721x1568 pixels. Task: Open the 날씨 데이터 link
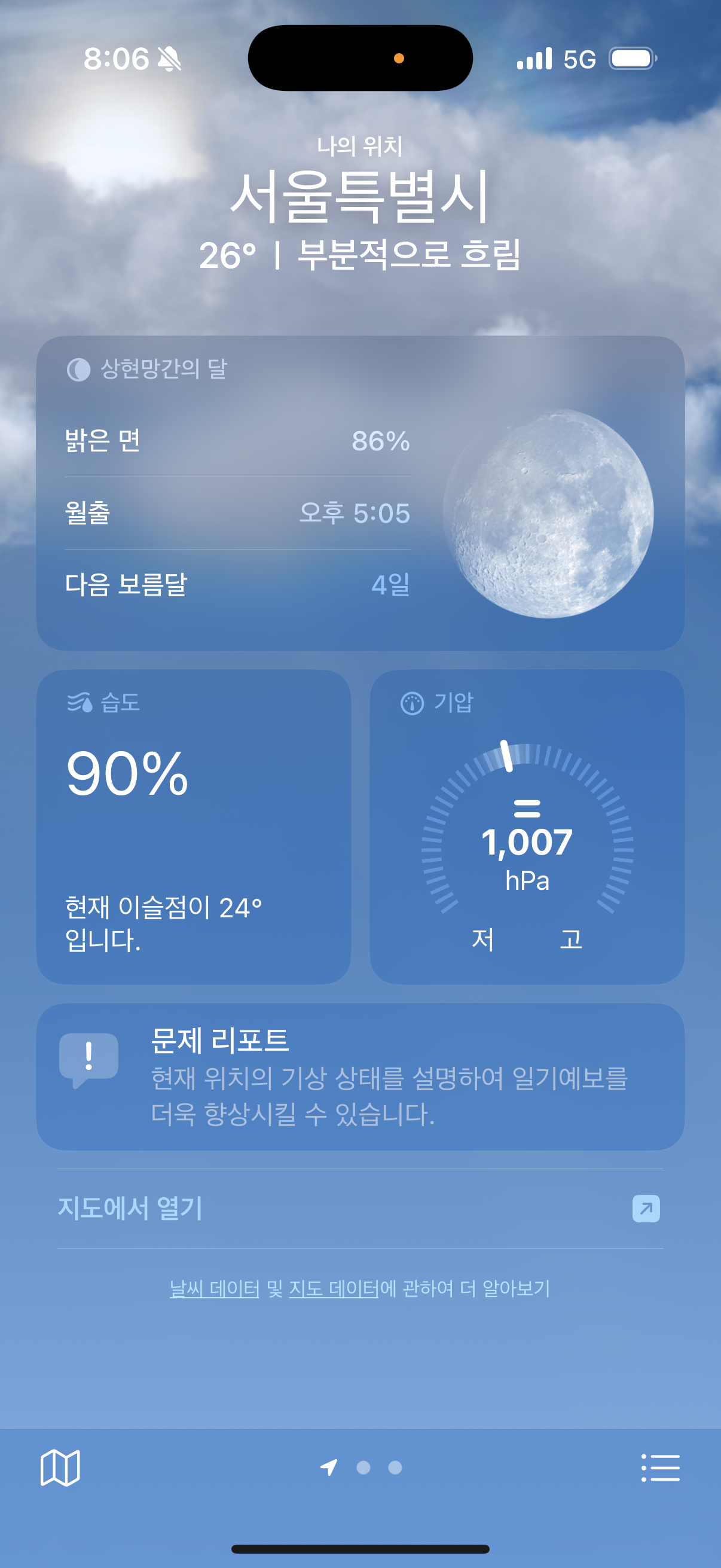[214, 1288]
